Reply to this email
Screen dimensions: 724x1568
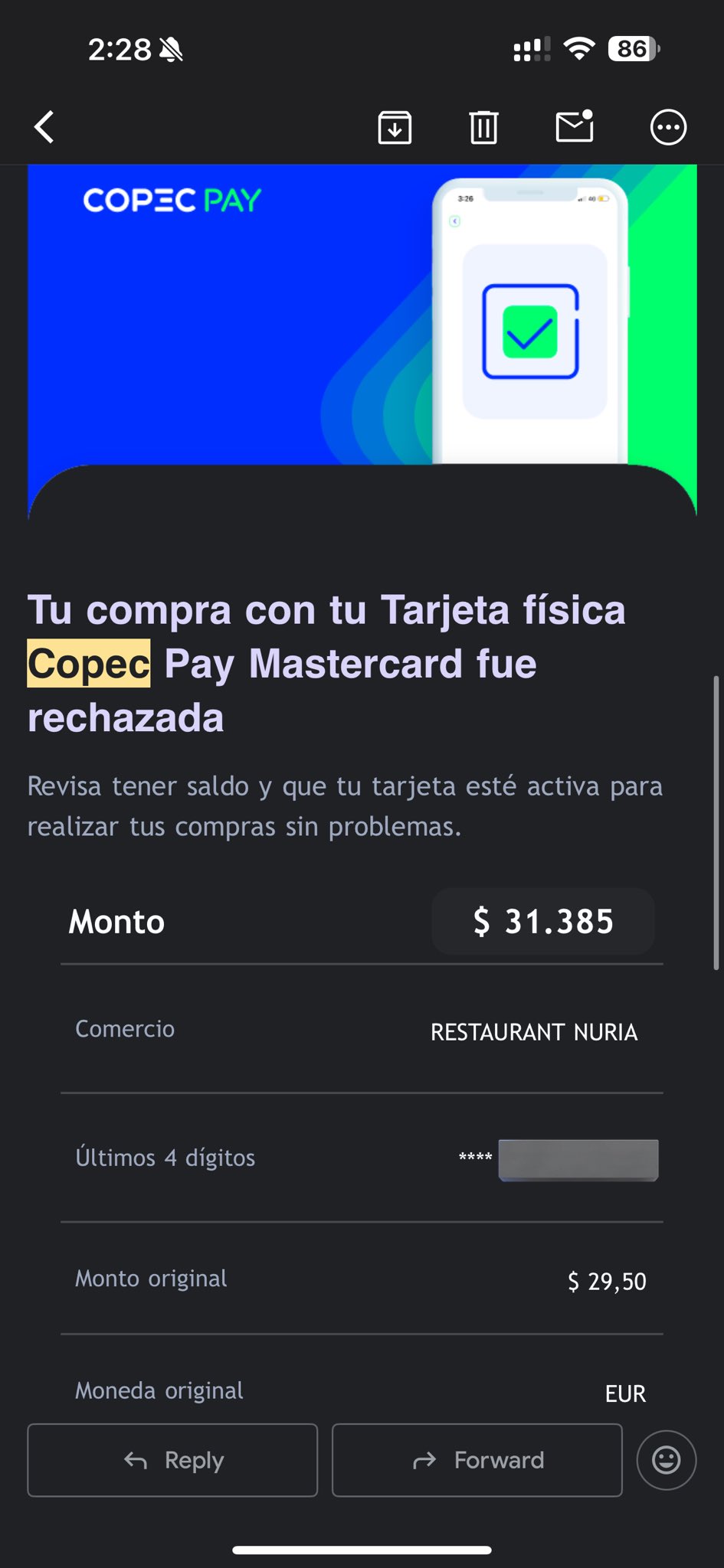point(172,1460)
